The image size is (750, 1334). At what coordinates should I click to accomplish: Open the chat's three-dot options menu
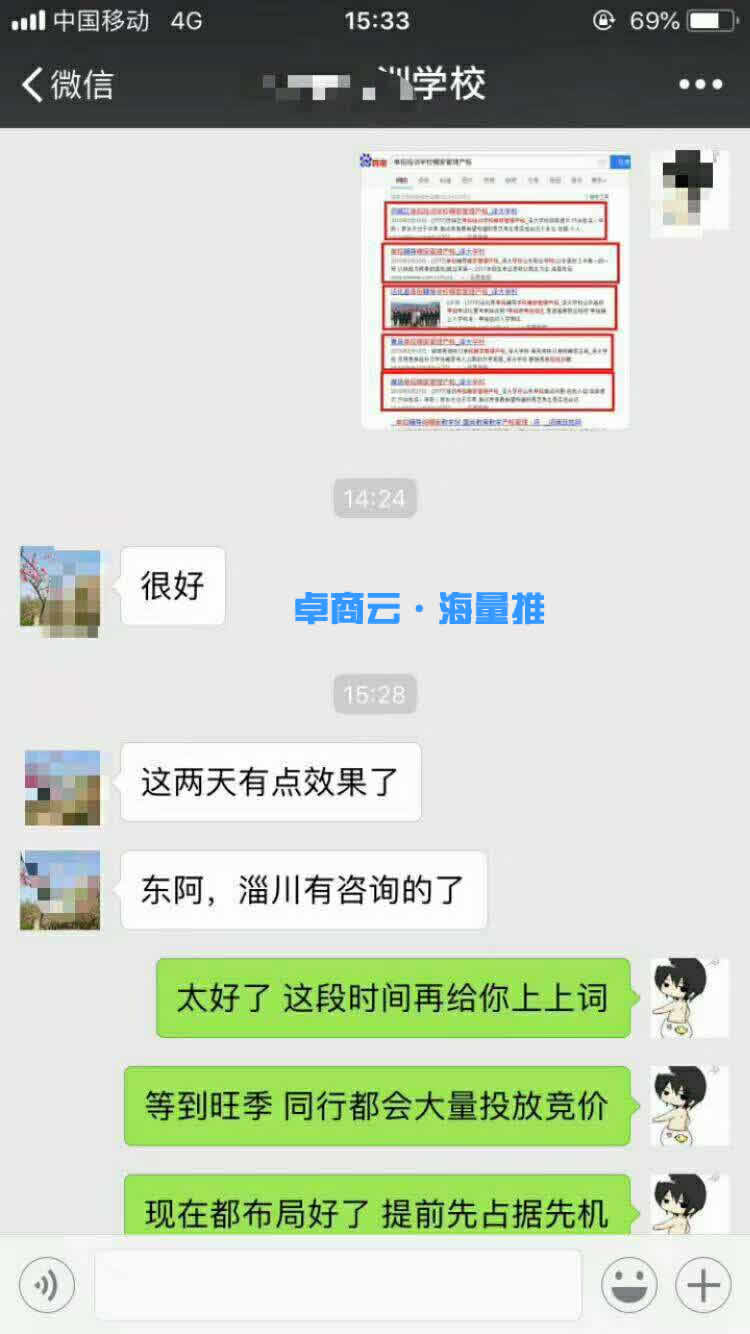coord(700,85)
